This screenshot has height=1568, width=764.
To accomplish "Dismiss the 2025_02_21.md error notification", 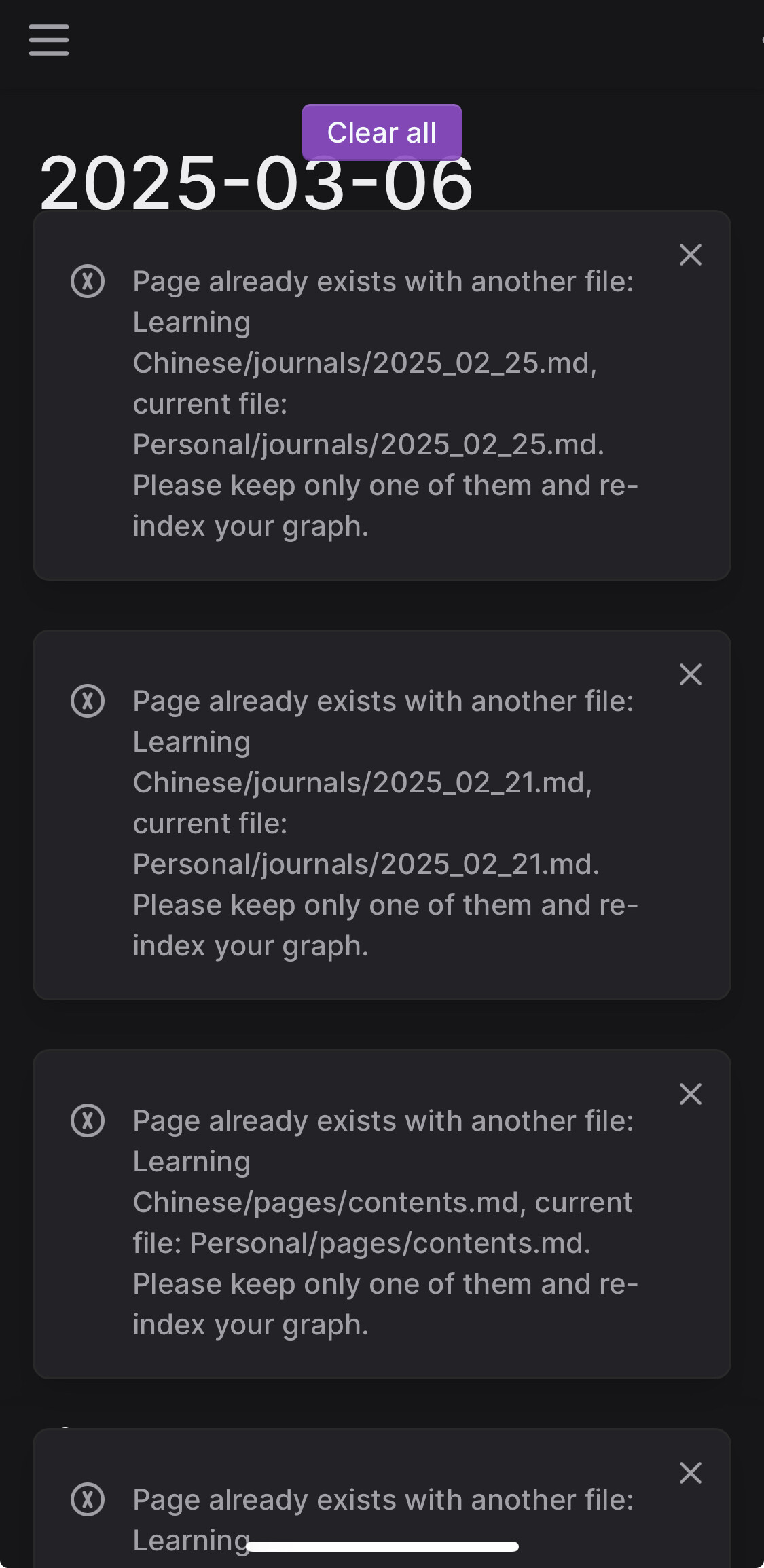I will [x=690, y=674].
